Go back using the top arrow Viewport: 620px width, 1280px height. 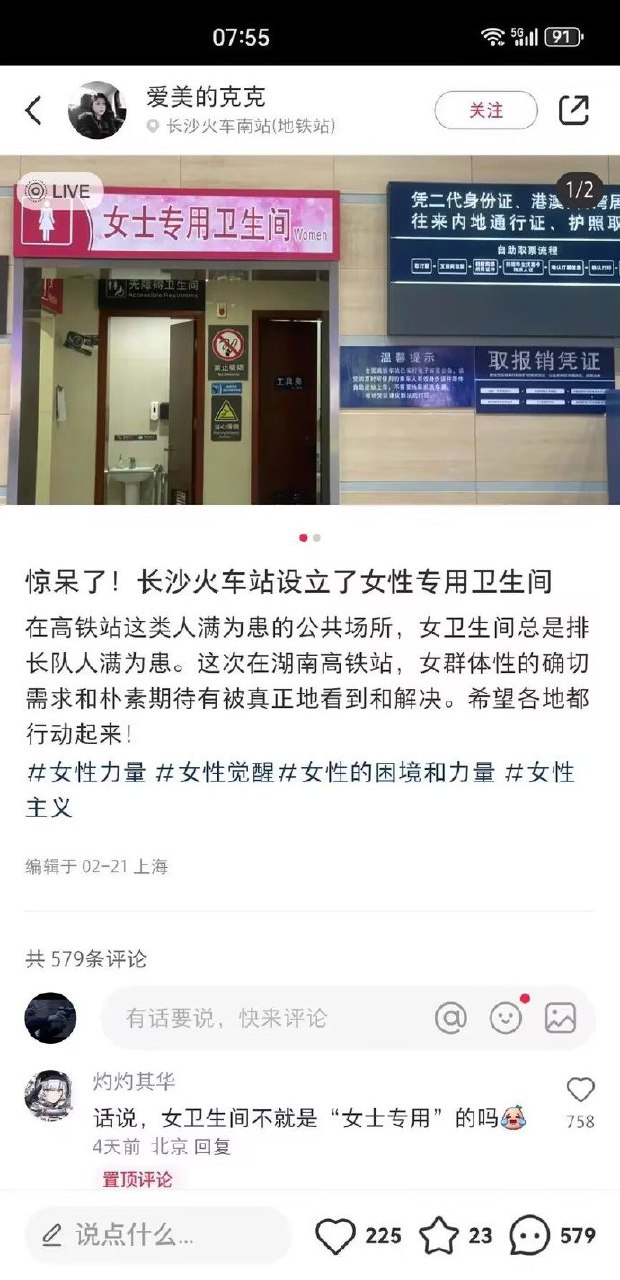(33, 110)
